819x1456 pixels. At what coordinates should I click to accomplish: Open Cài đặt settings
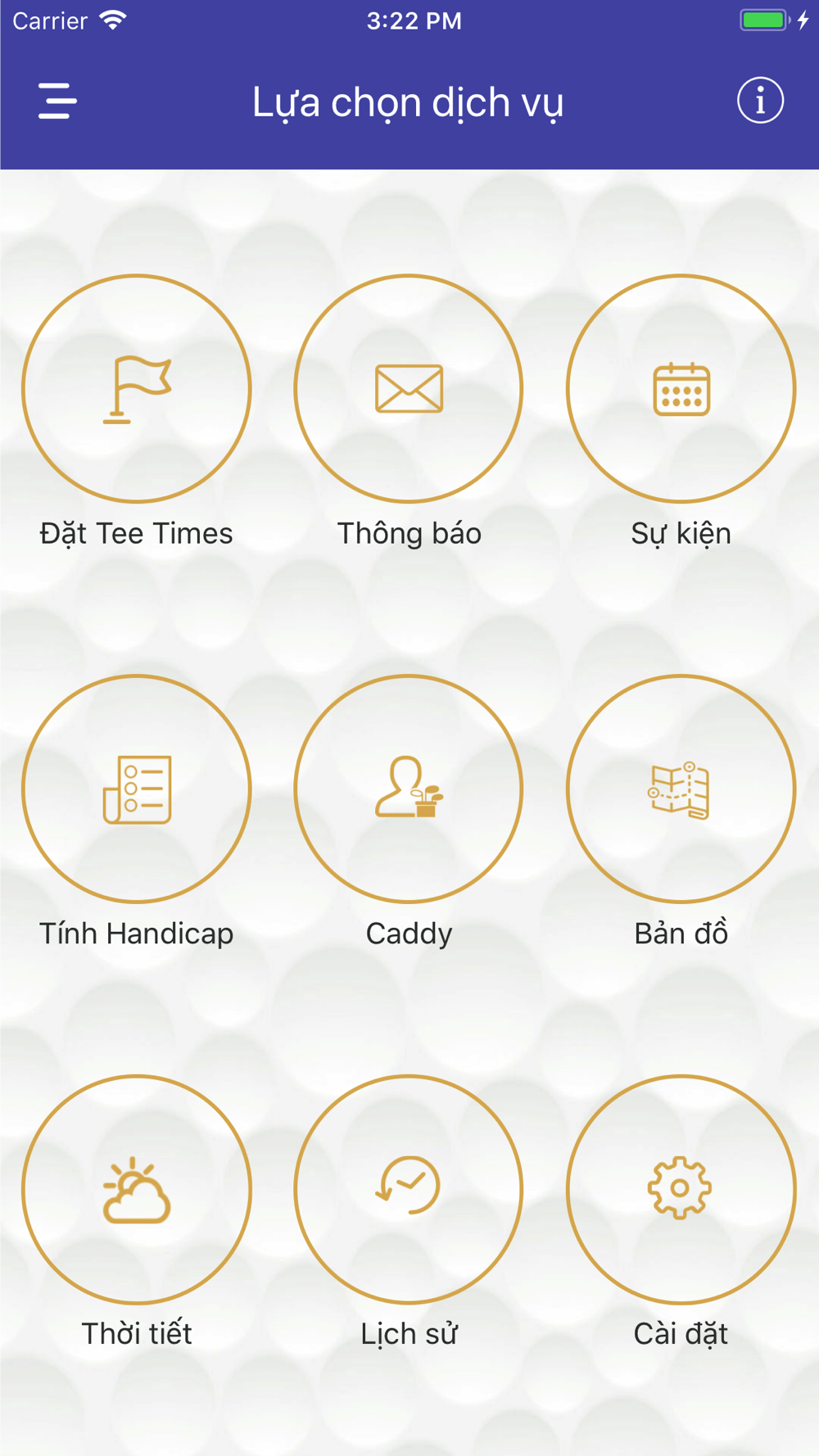pos(681,1189)
